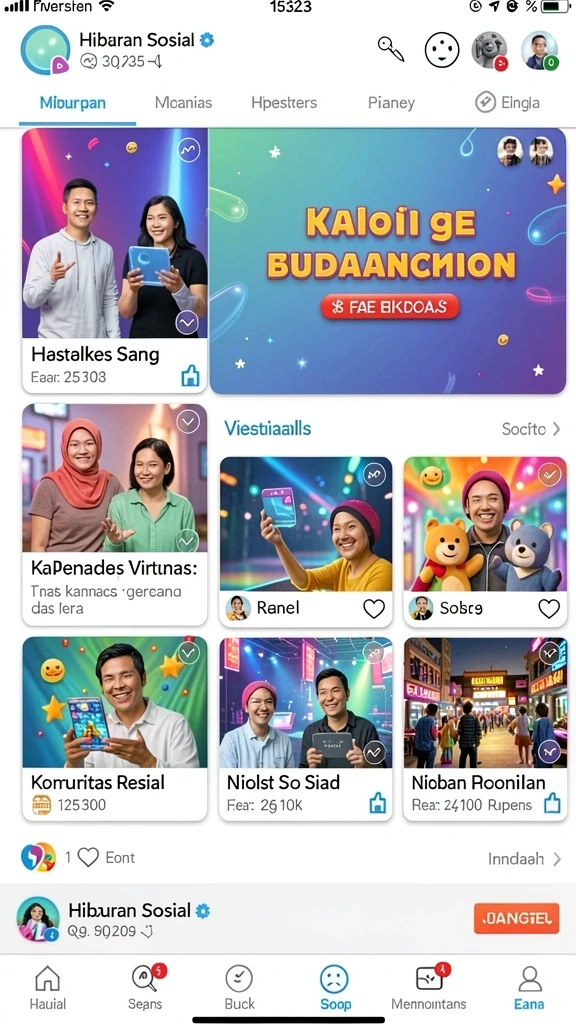Open the Eingla tab
The width and height of the screenshot is (576, 1024).
(507, 103)
